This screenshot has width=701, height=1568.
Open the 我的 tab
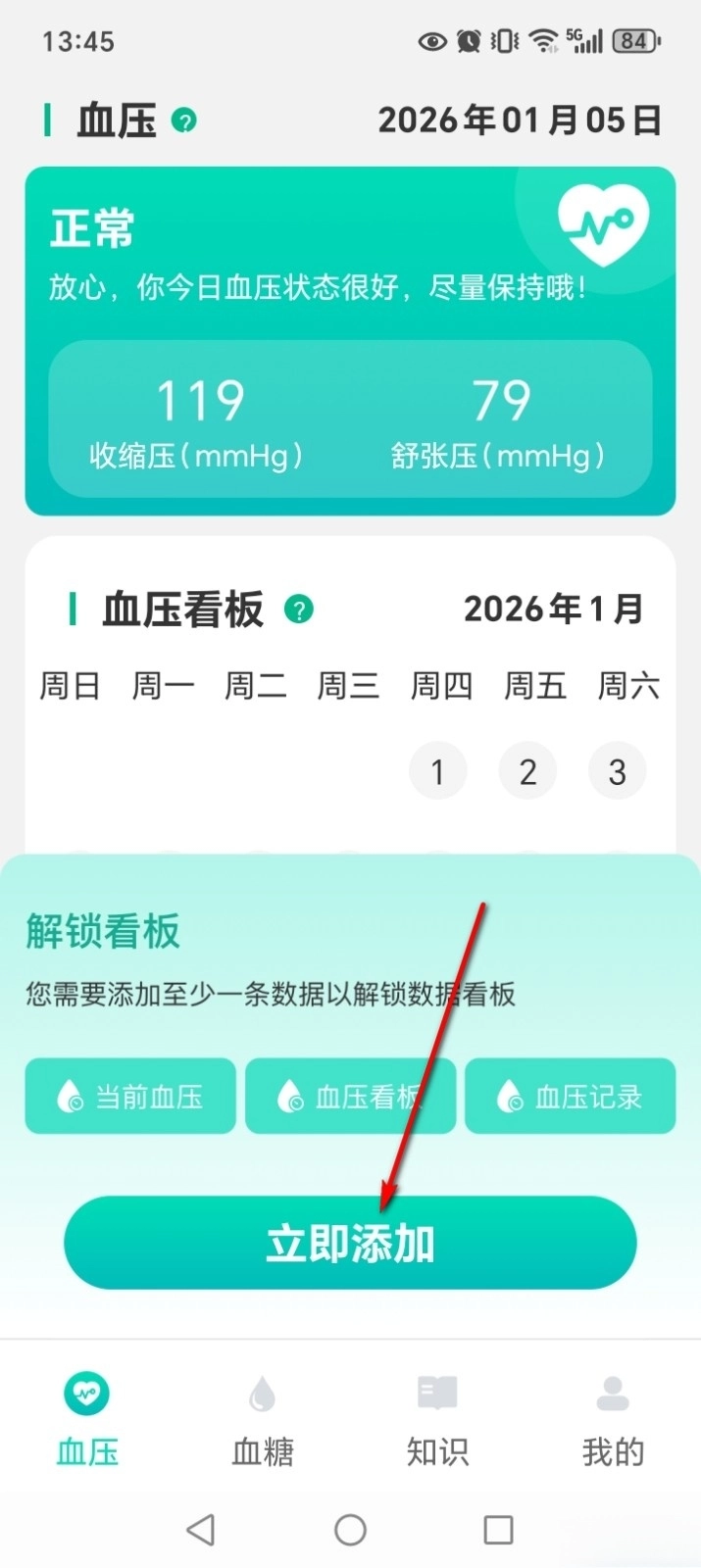(x=613, y=1421)
